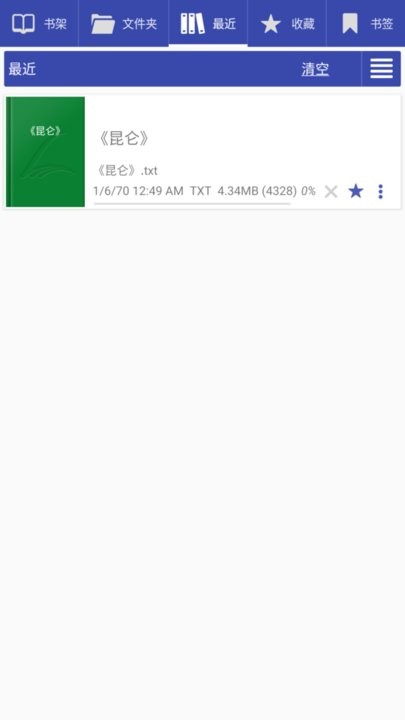Screen dimensions: 405x720
Task: Tap 清空 to clear recent list
Action: pyautogui.click(x=315, y=69)
